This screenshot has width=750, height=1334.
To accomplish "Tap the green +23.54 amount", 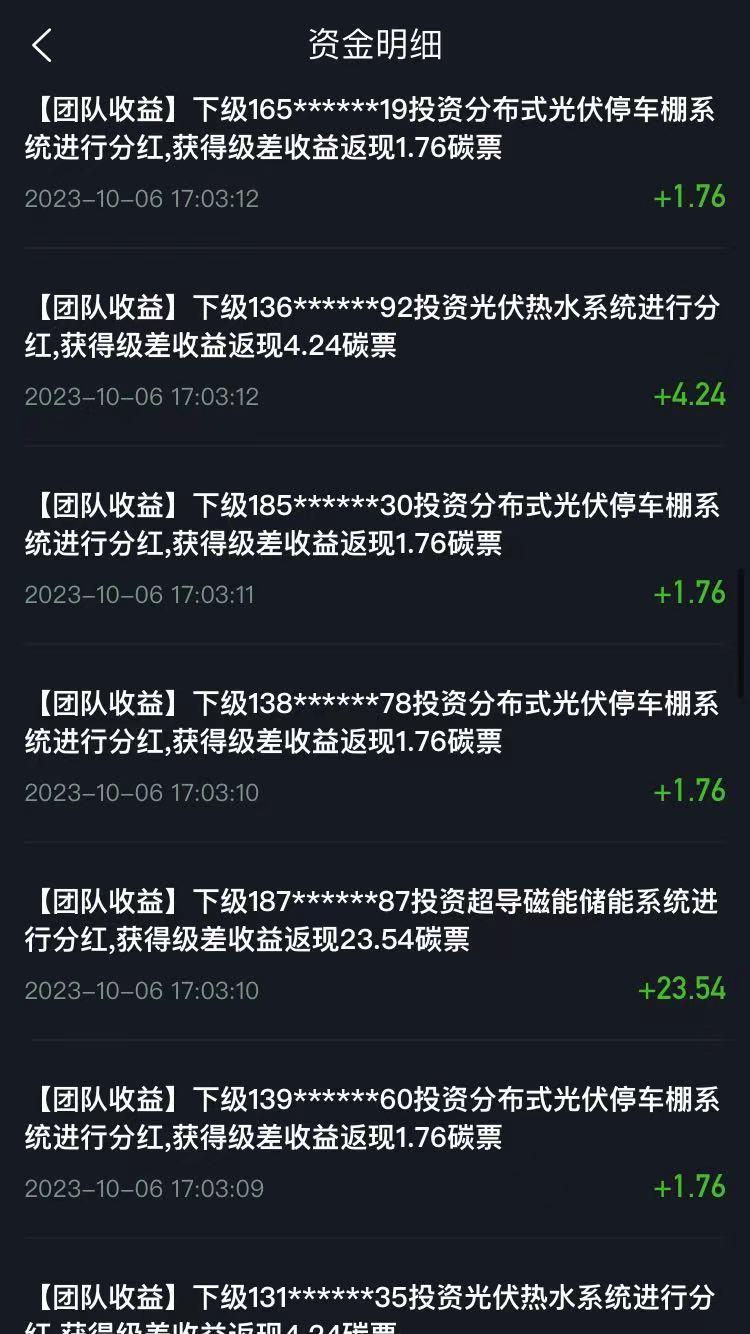I will (681, 989).
